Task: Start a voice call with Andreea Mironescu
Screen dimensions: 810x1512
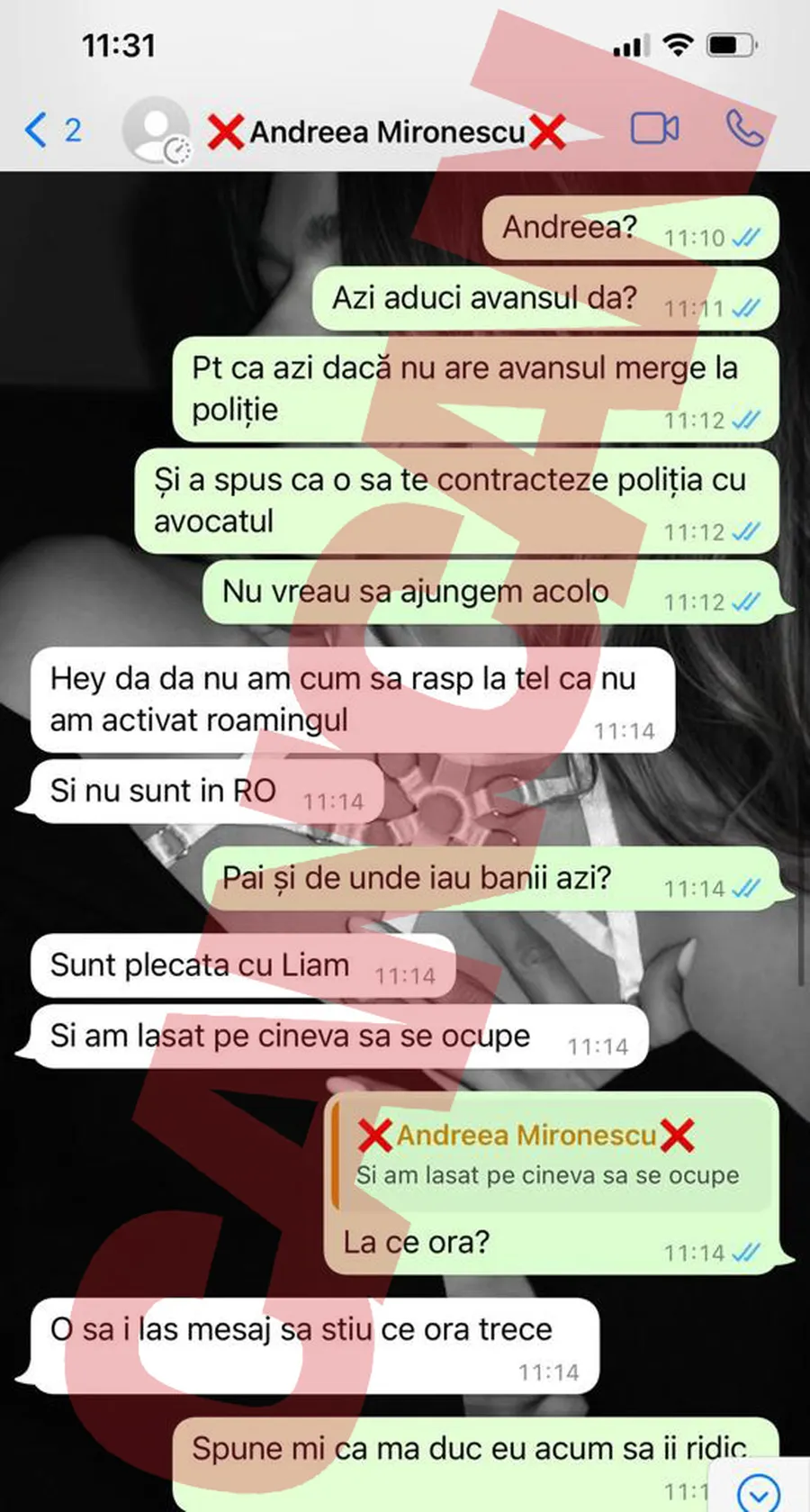Action: [744, 130]
